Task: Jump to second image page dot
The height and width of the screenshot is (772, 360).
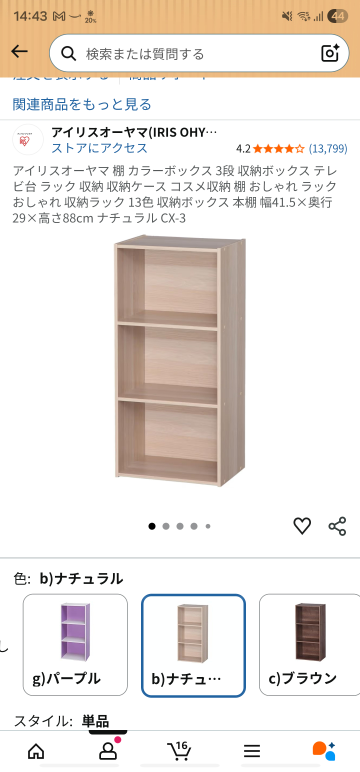Action: tap(166, 526)
